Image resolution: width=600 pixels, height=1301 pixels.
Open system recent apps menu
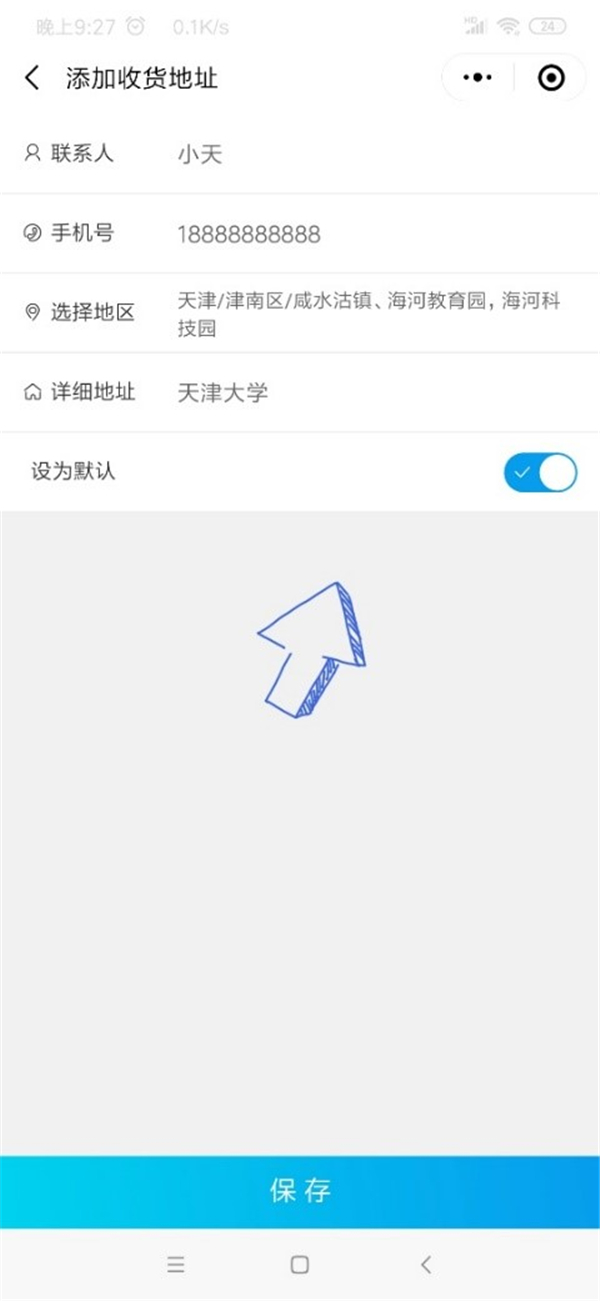[176, 1265]
